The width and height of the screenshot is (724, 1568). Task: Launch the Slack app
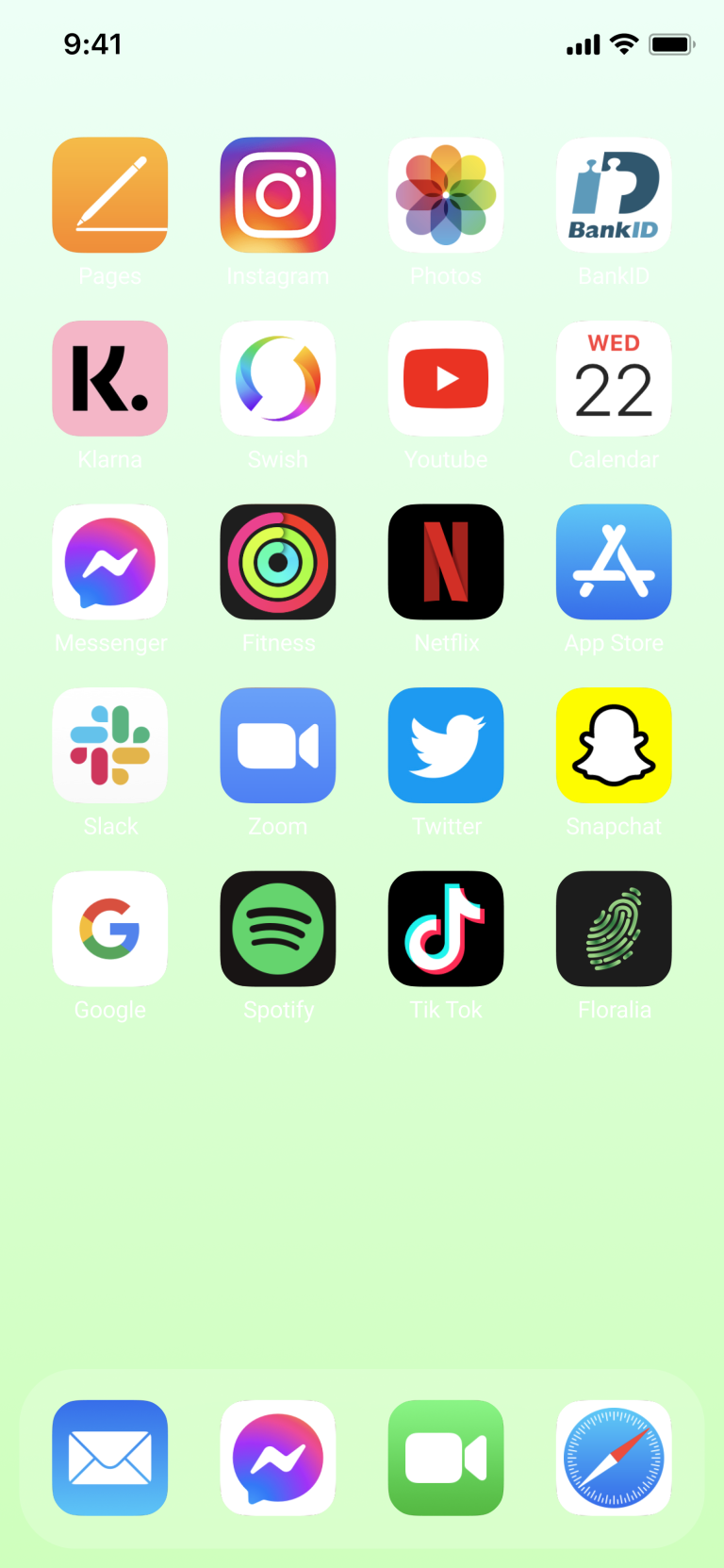[110, 745]
